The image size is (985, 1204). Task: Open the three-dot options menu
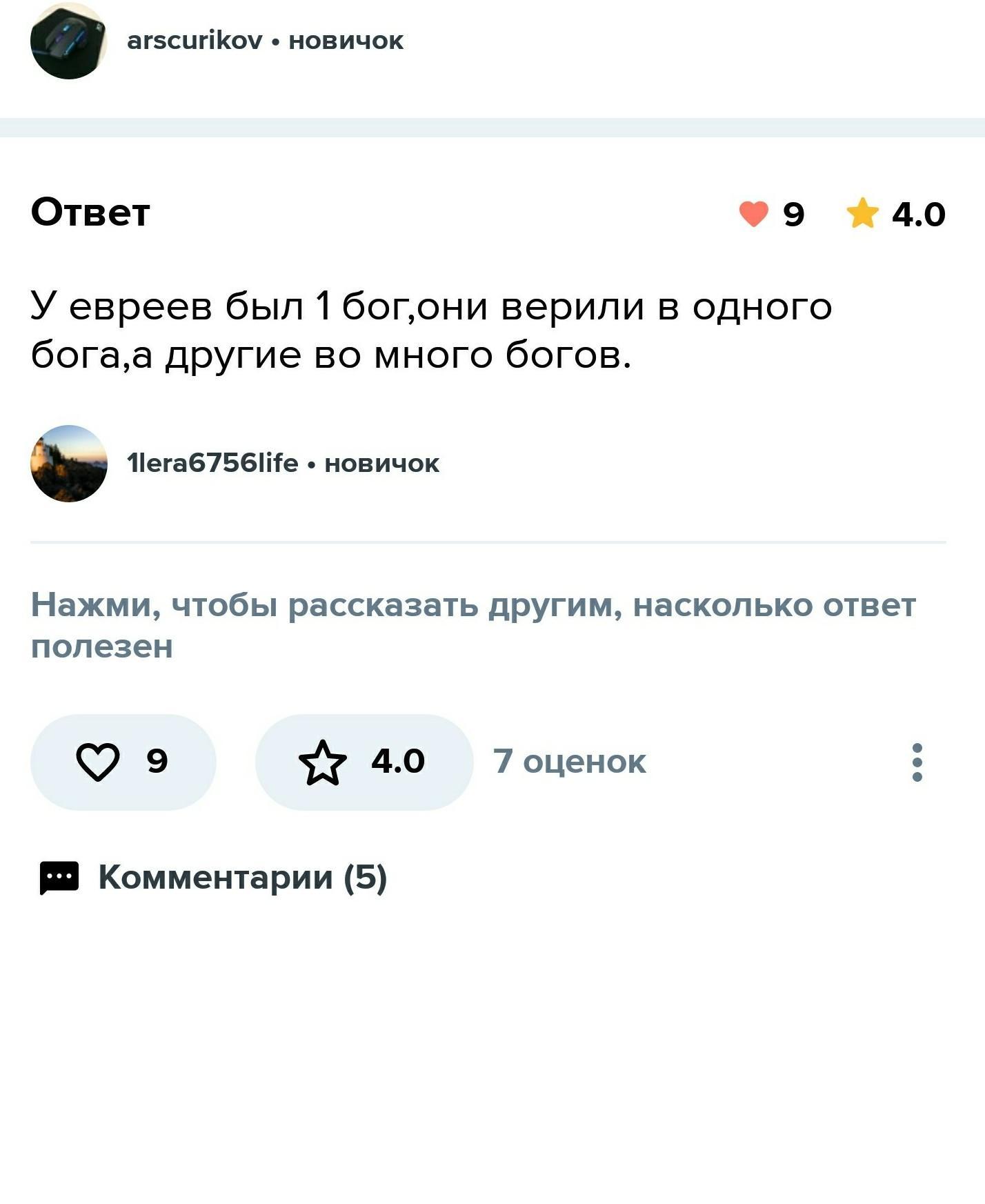point(917,762)
